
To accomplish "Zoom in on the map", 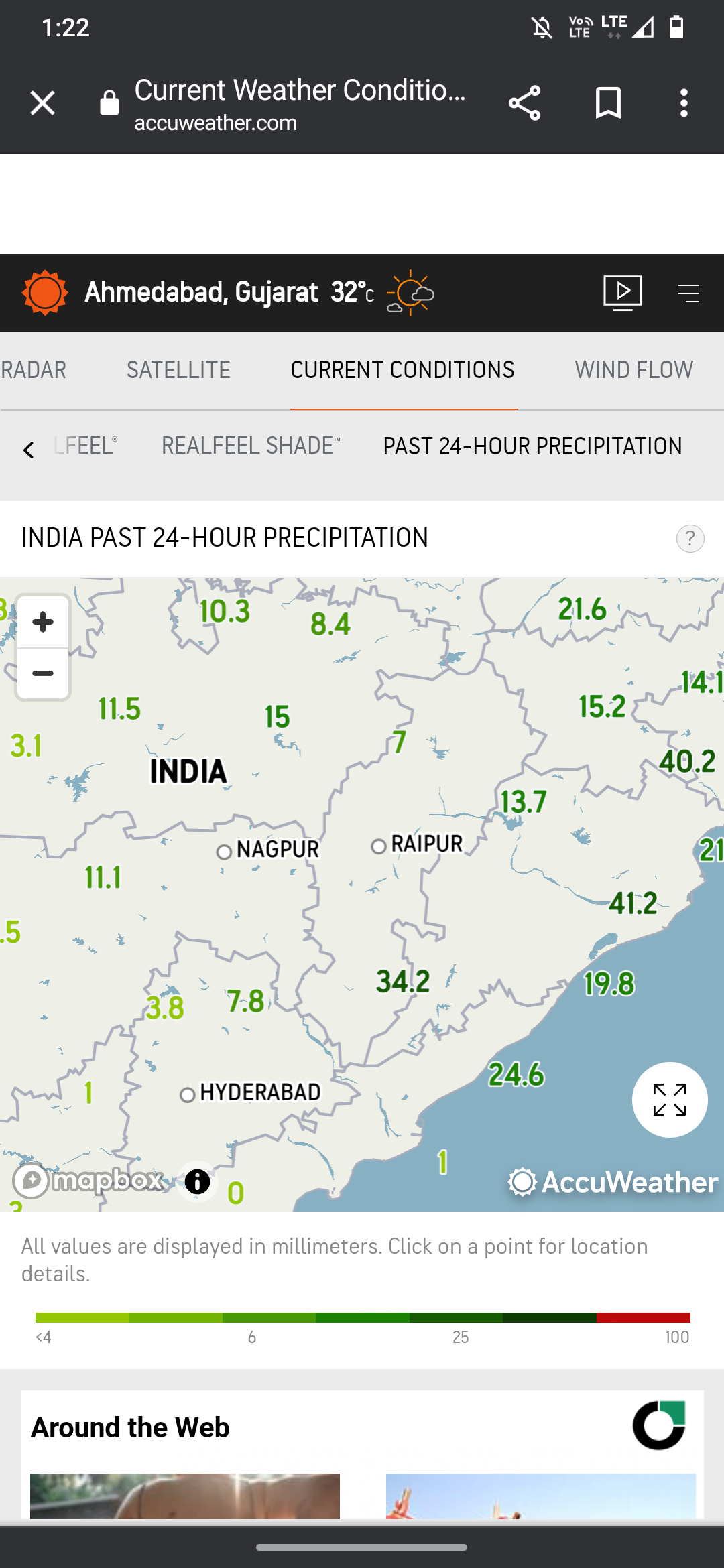I will [43, 622].
